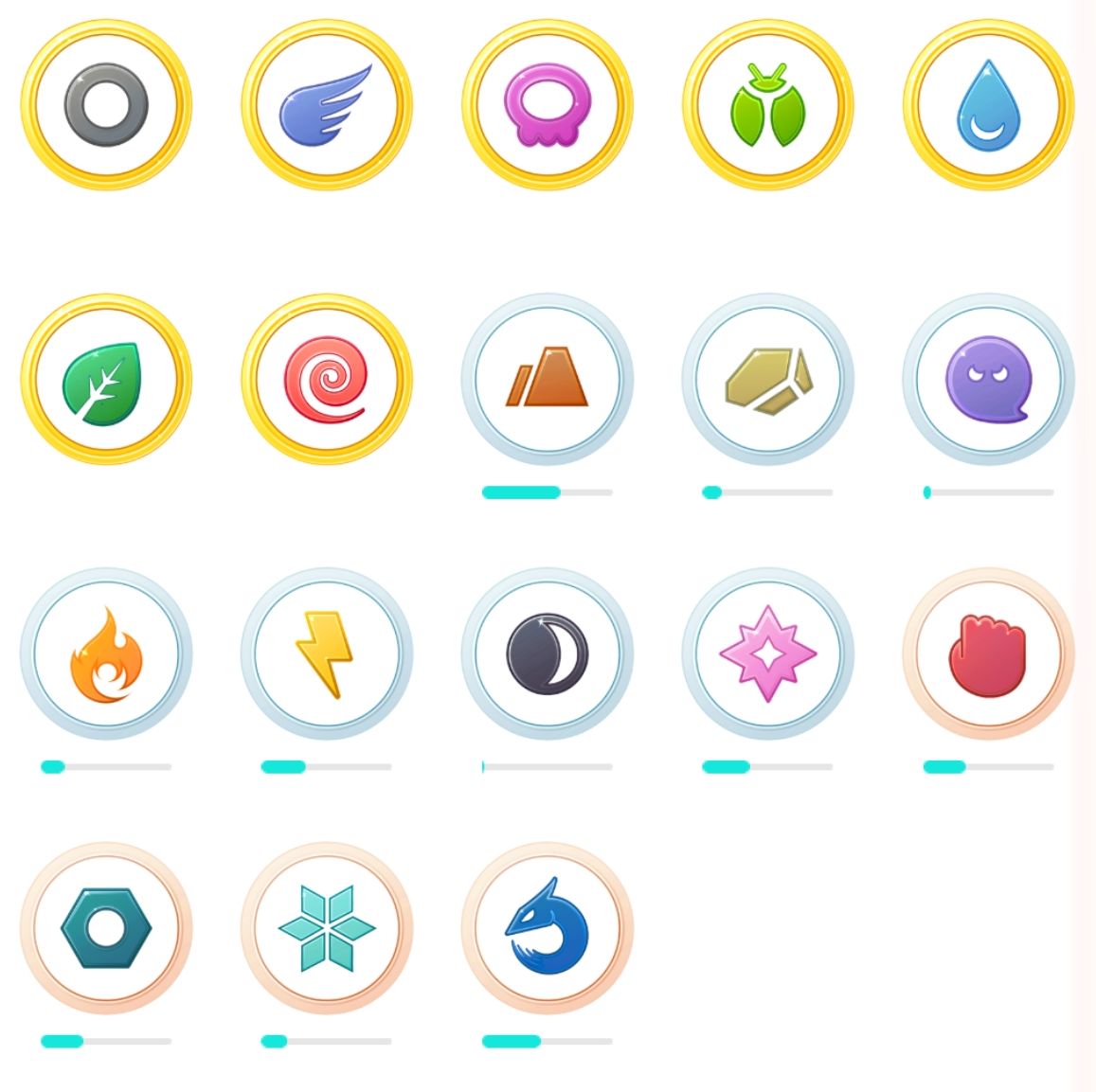The width and height of the screenshot is (1096, 1092).
Task: View the Fire type flame medal
Action: (106, 653)
